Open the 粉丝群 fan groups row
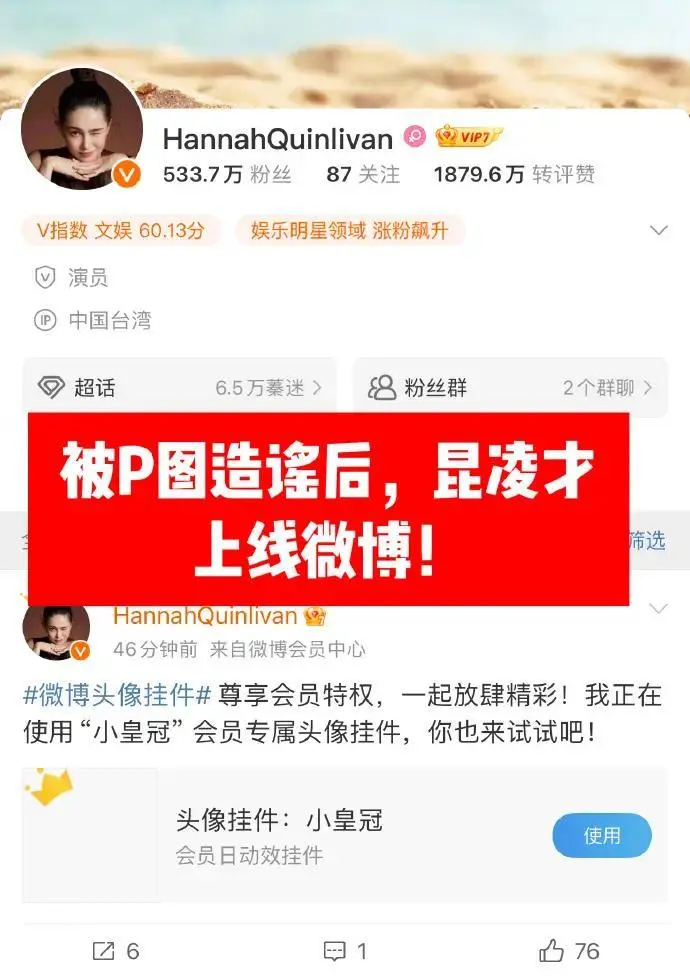 [510, 388]
